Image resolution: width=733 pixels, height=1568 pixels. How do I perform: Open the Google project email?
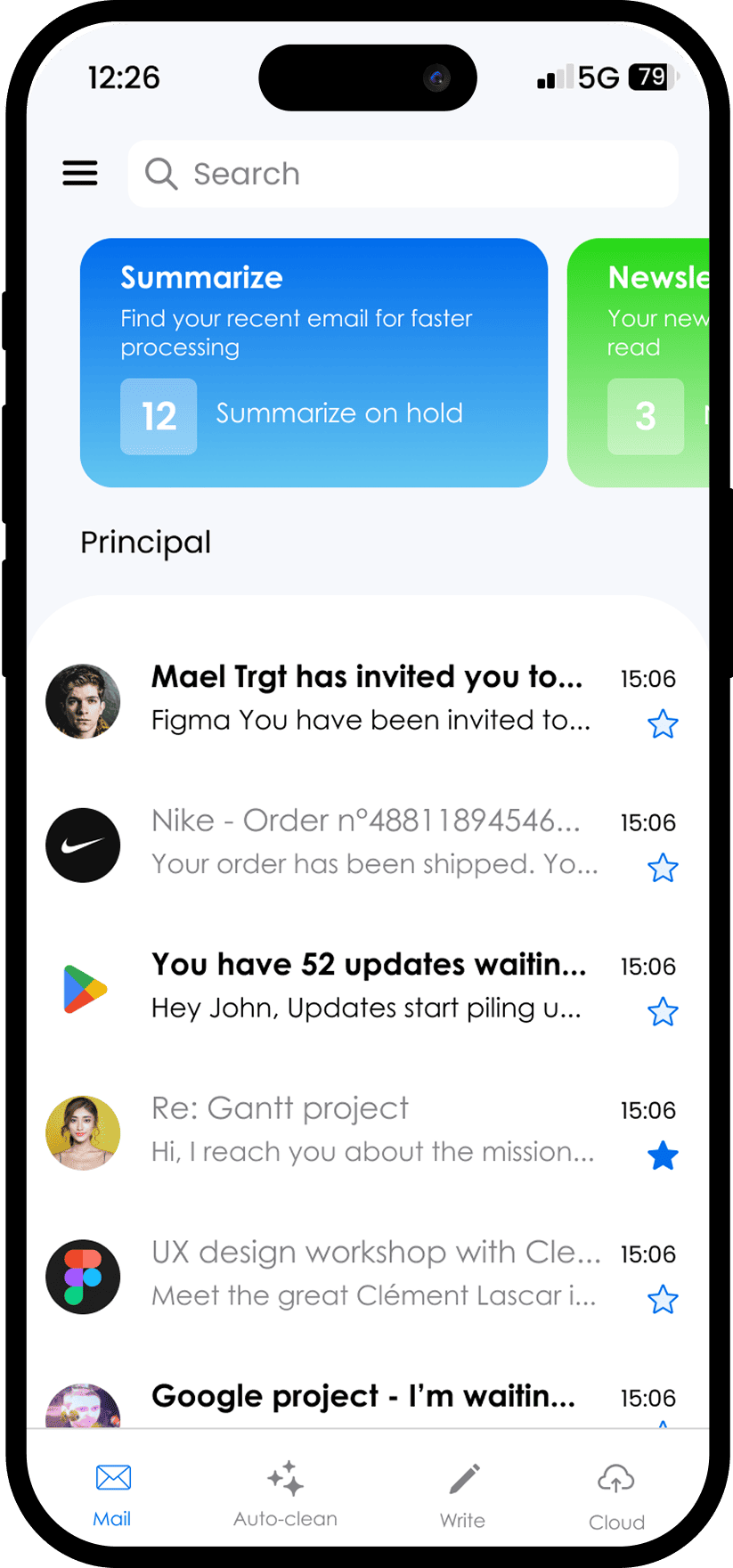pyautogui.click(x=363, y=1397)
